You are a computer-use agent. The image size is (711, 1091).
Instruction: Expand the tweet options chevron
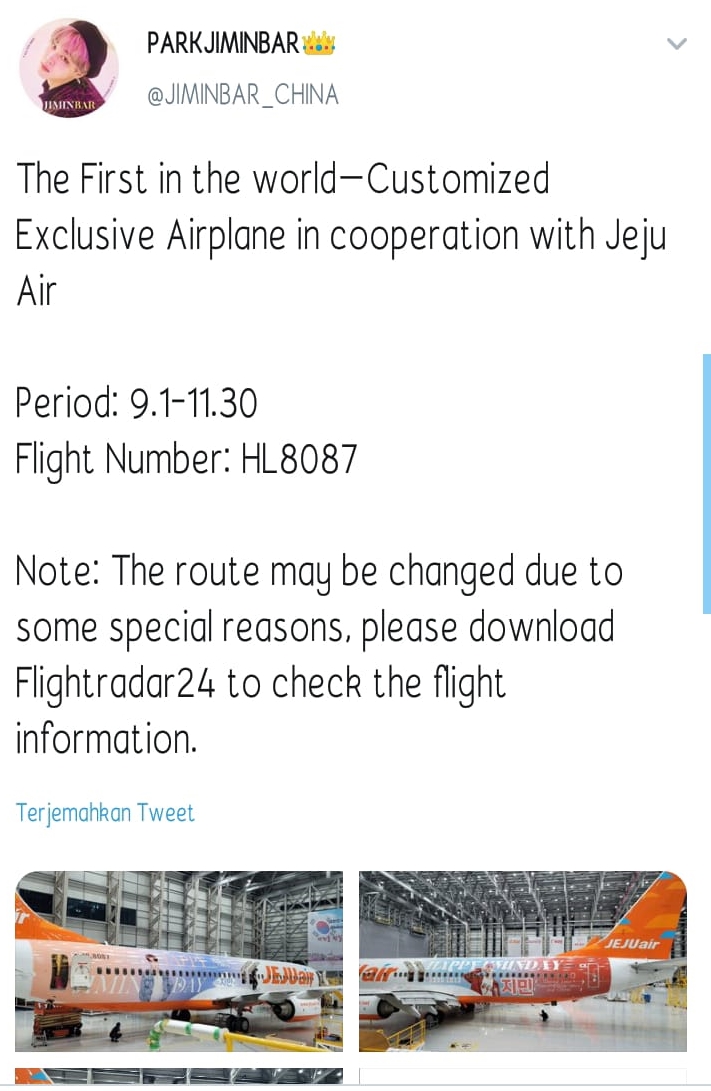click(677, 43)
